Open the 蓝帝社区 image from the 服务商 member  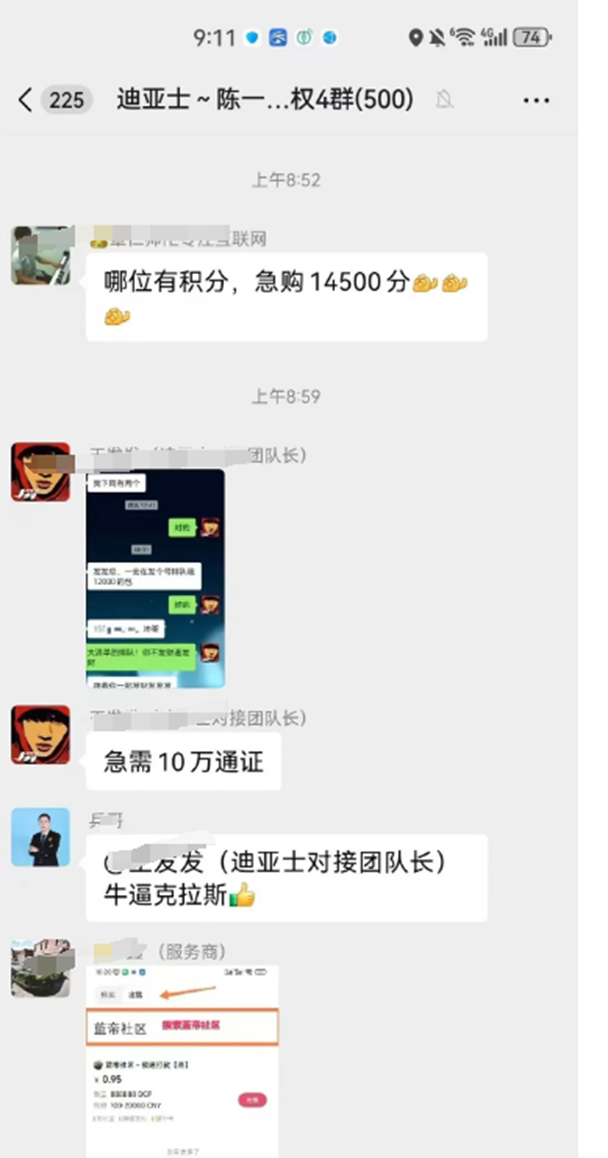[x=182, y=1061]
